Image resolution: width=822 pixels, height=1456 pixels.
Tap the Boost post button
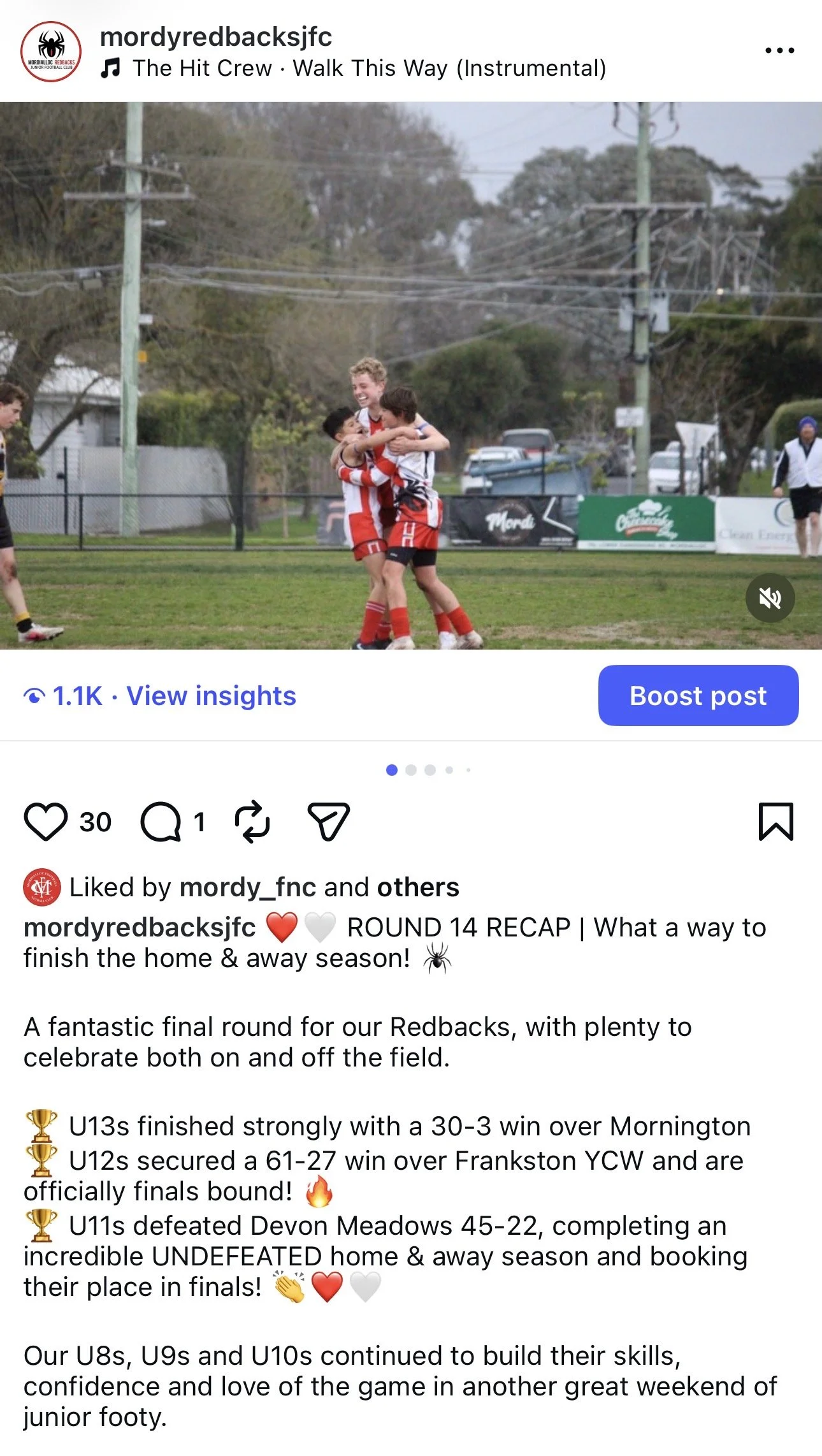pos(698,695)
